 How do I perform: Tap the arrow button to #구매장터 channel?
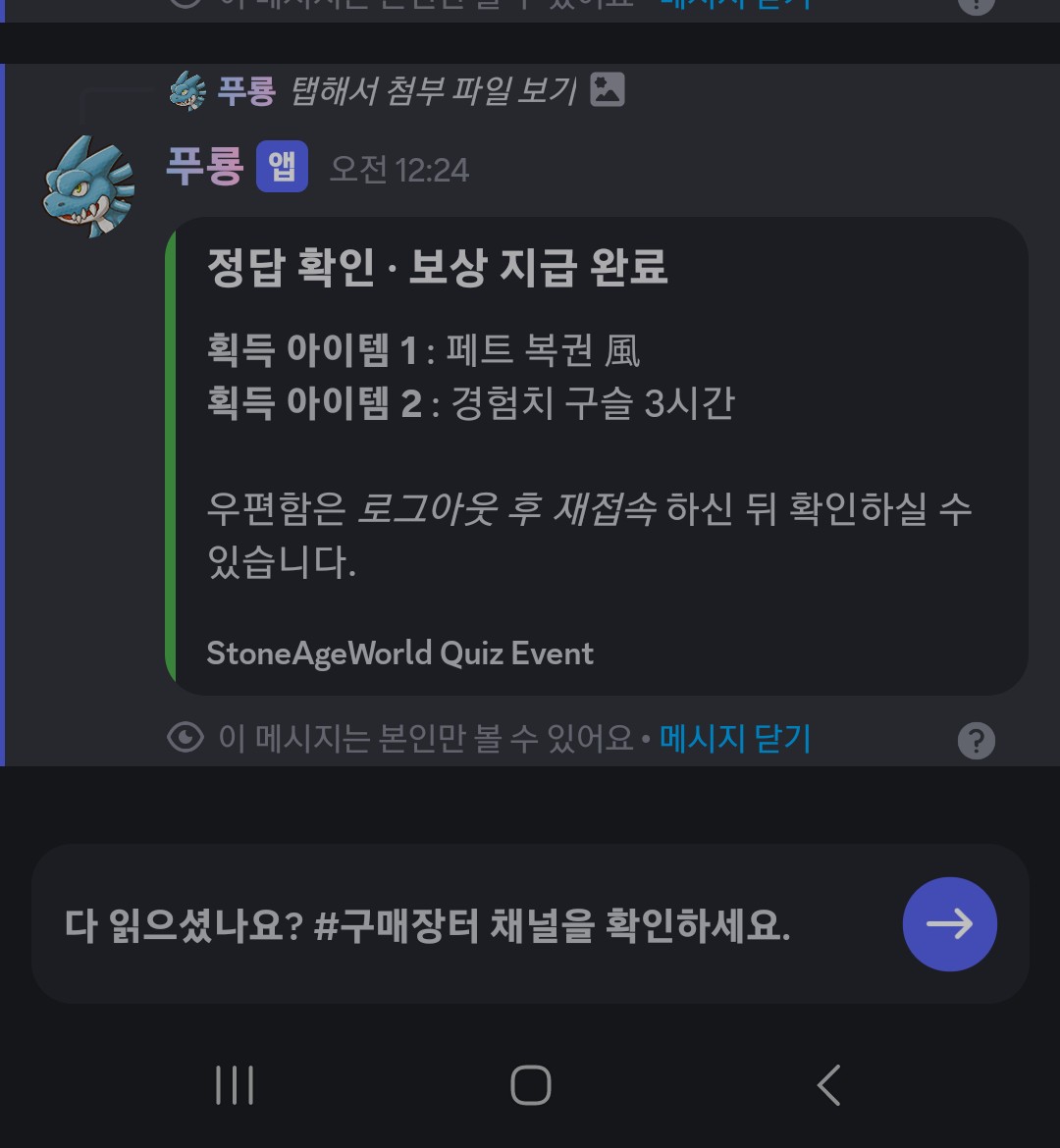[x=949, y=923]
